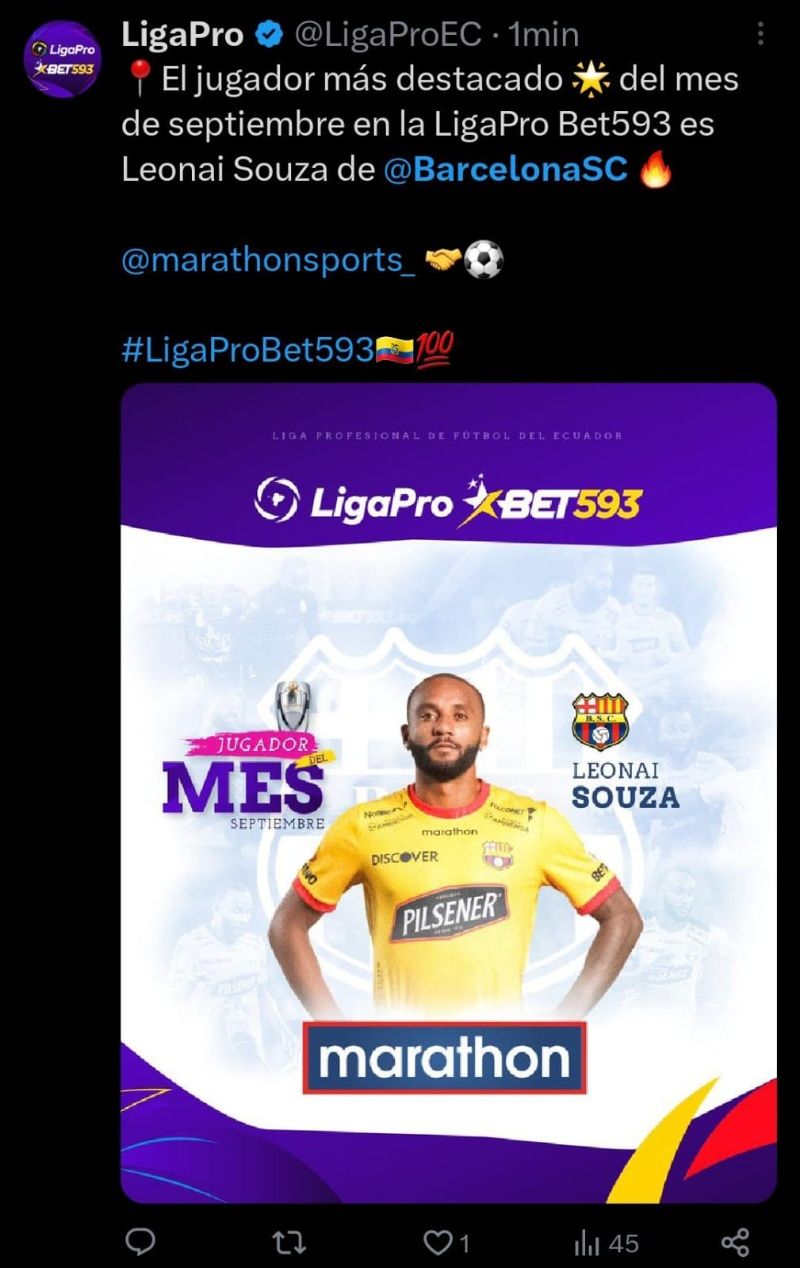Open the @BarcelonaSC mention

pos(506,170)
